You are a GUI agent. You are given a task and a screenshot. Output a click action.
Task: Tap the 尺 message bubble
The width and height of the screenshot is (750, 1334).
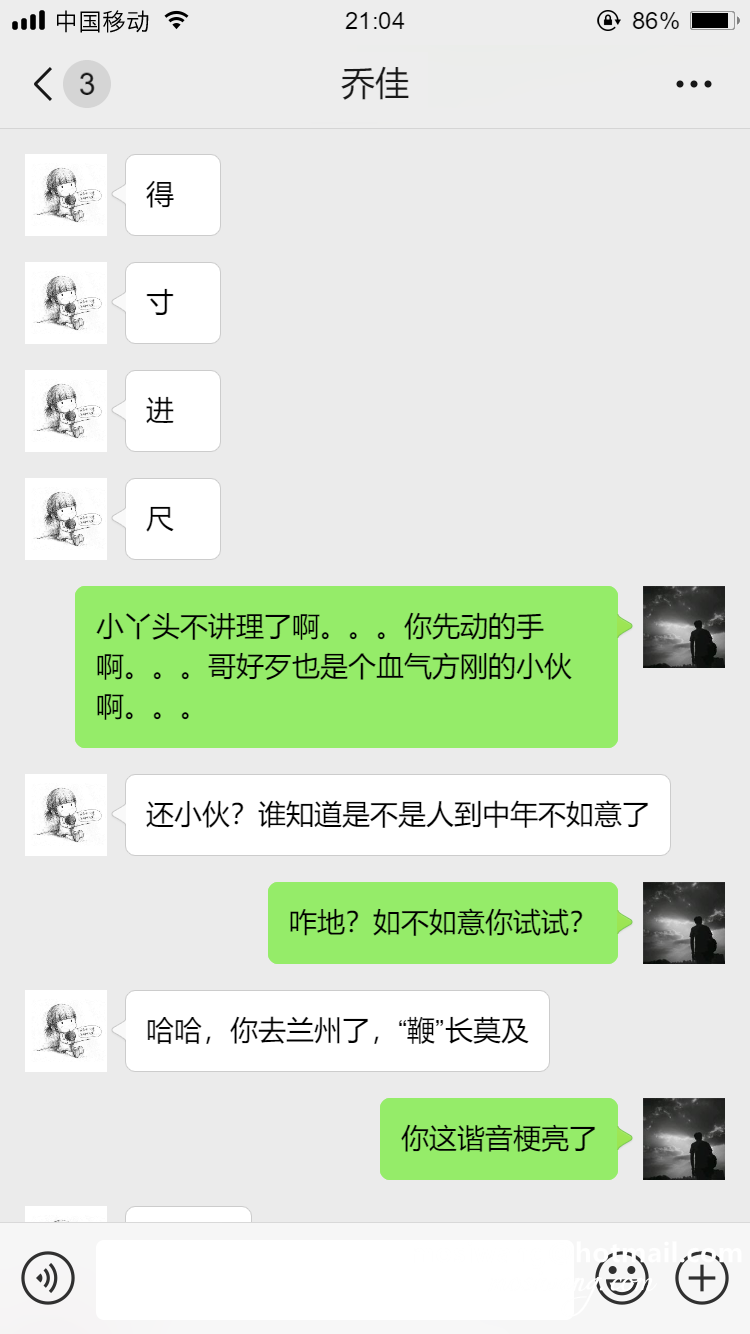(x=172, y=519)
